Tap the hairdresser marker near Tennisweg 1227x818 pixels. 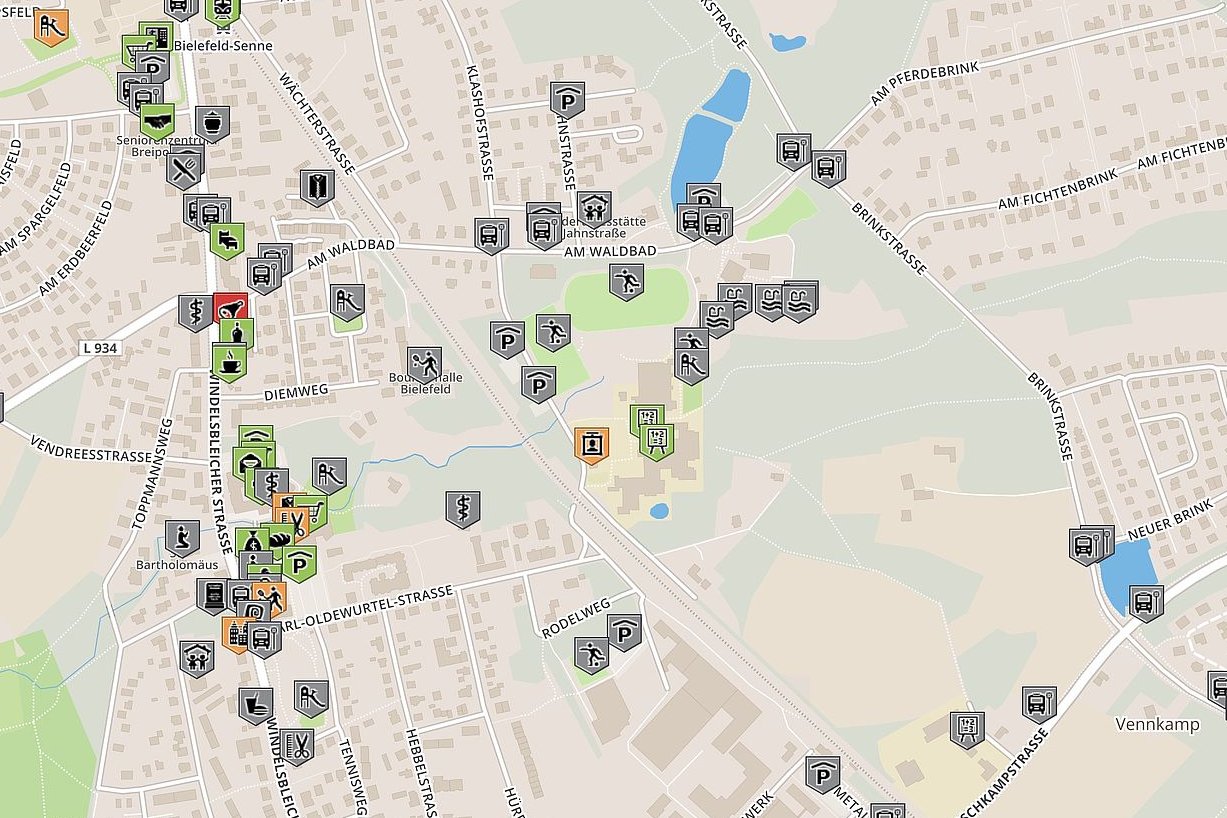[297, 745]
